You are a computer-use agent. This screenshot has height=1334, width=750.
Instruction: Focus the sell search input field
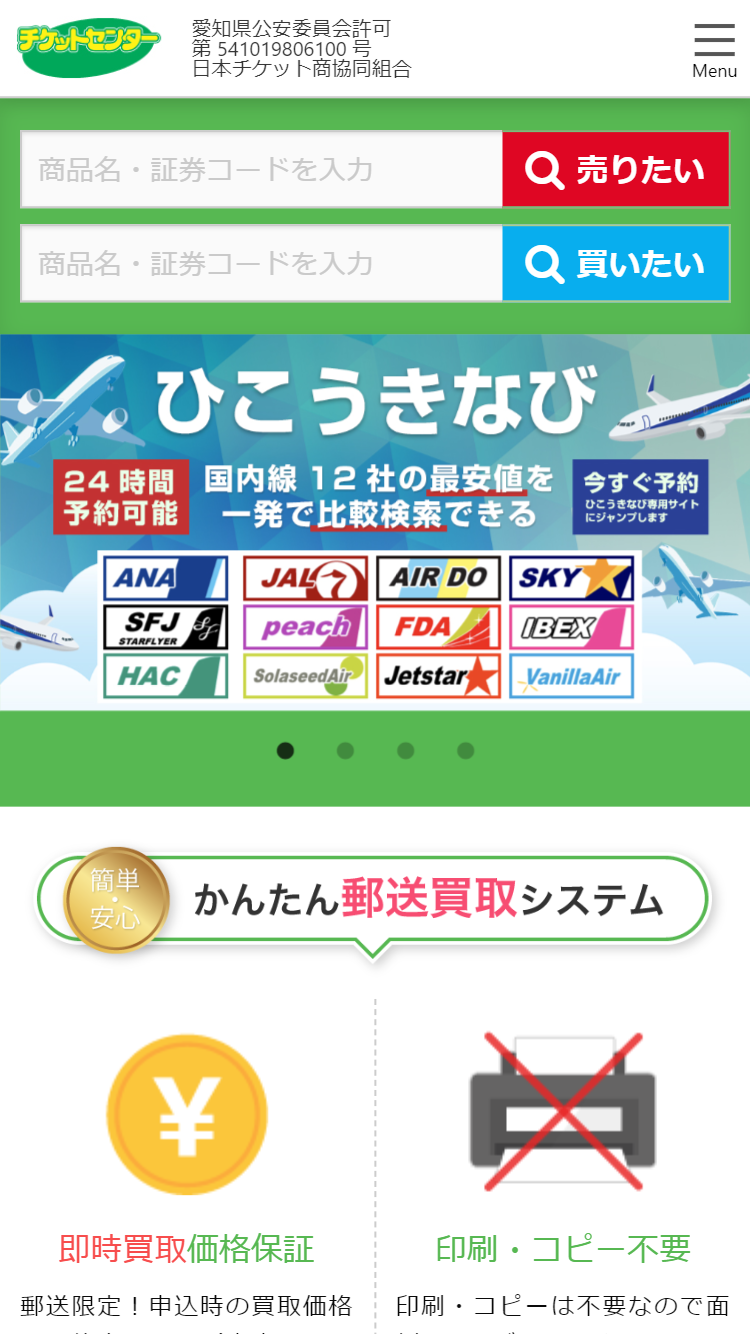(262, 169)
